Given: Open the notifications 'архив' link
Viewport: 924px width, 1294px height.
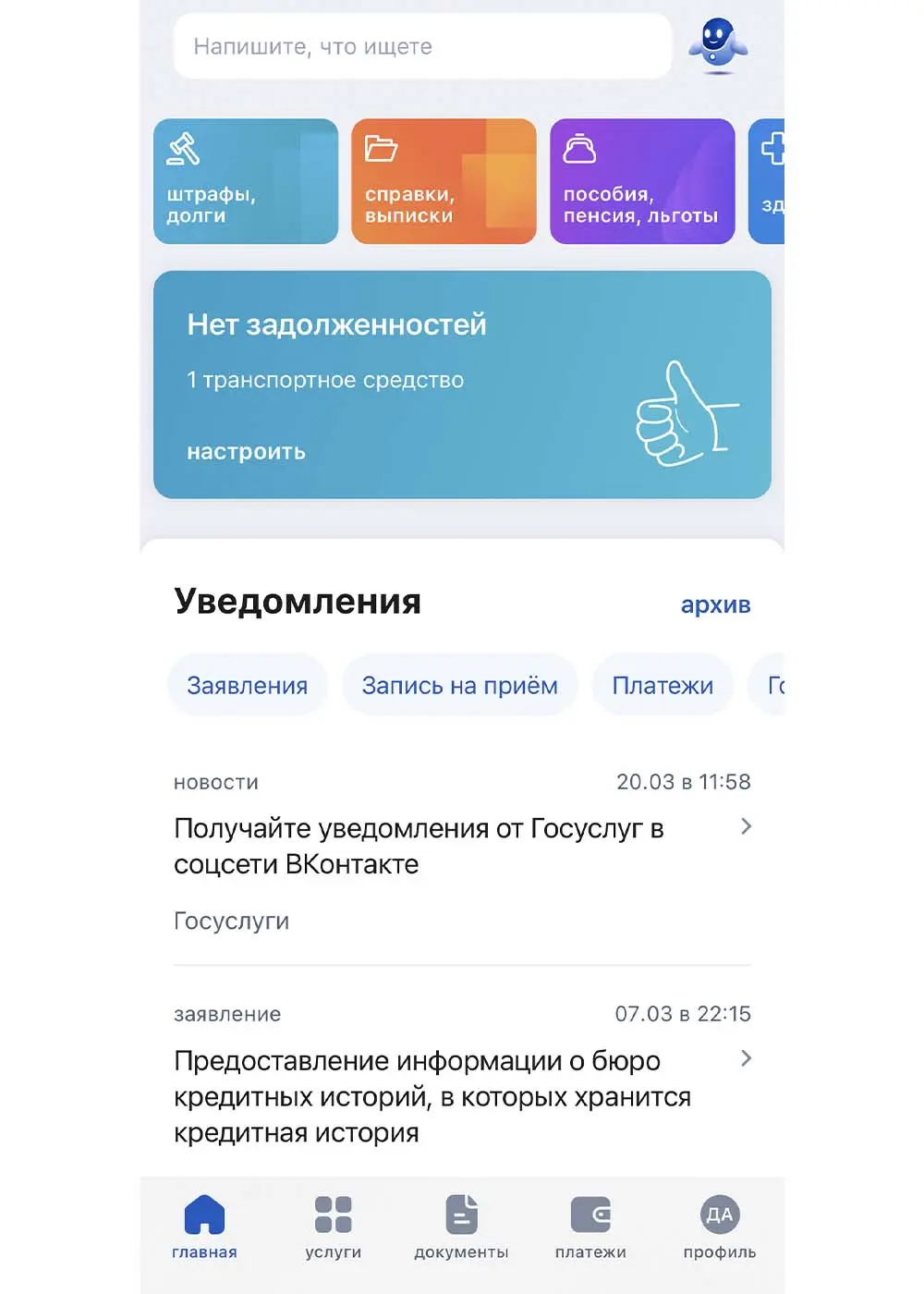Looking at the screenshot, I should click(x=715, y=605).
